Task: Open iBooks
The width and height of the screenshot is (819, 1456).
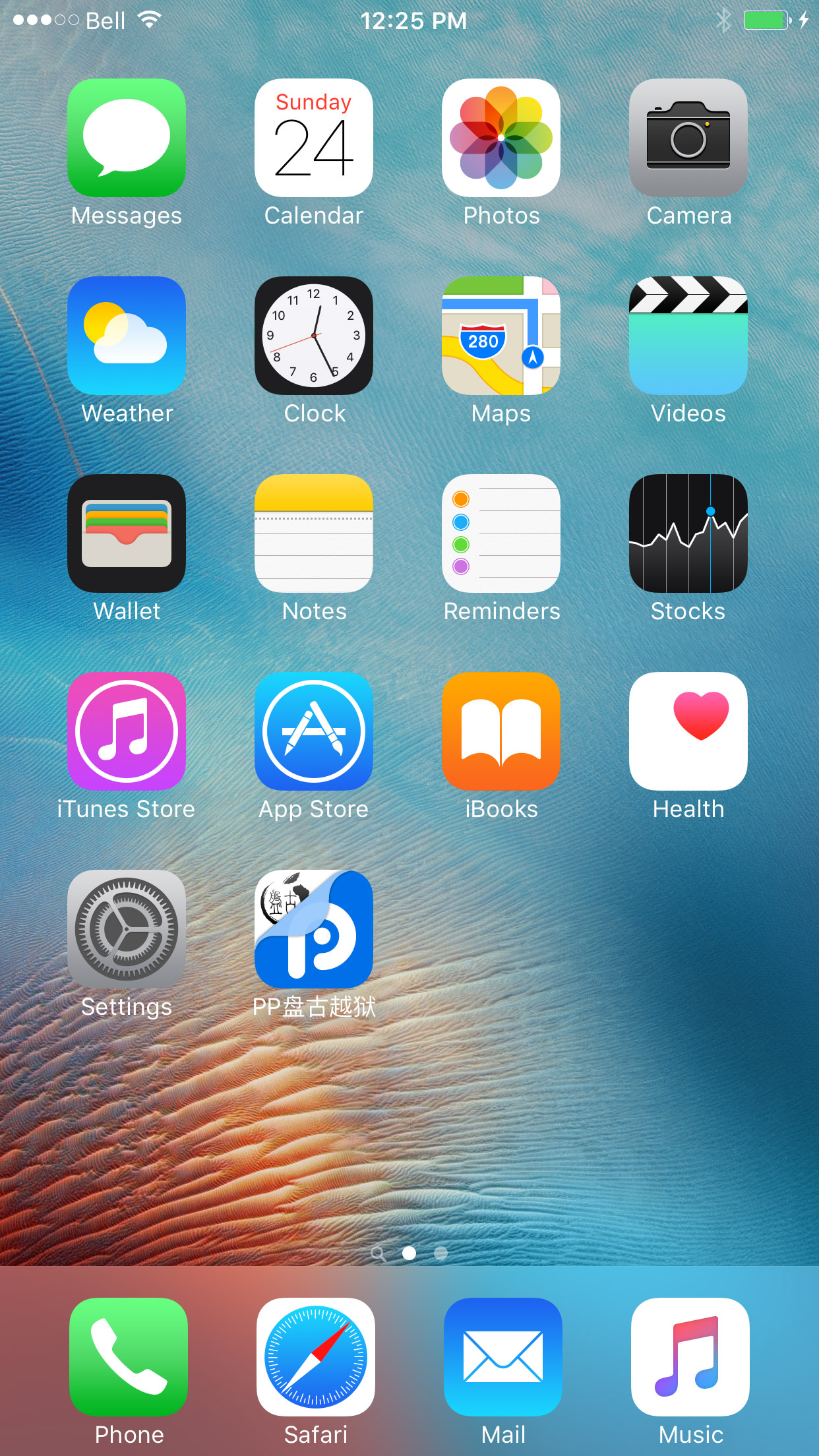Action: tap(501, 731)
